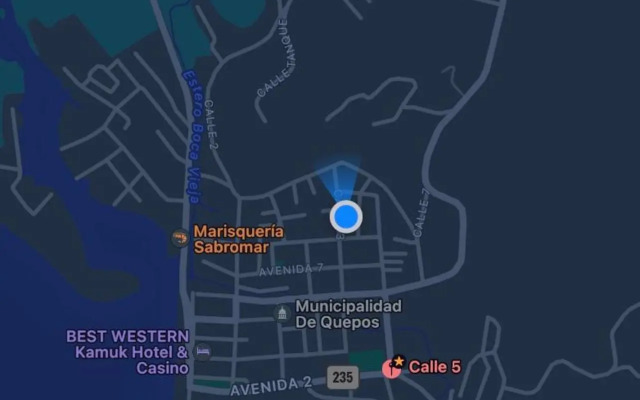The width and height of the screenshot is (640, 400).
Task: Open the Marisquería Sabromar restaurant marker
Action: click(179, 238)
